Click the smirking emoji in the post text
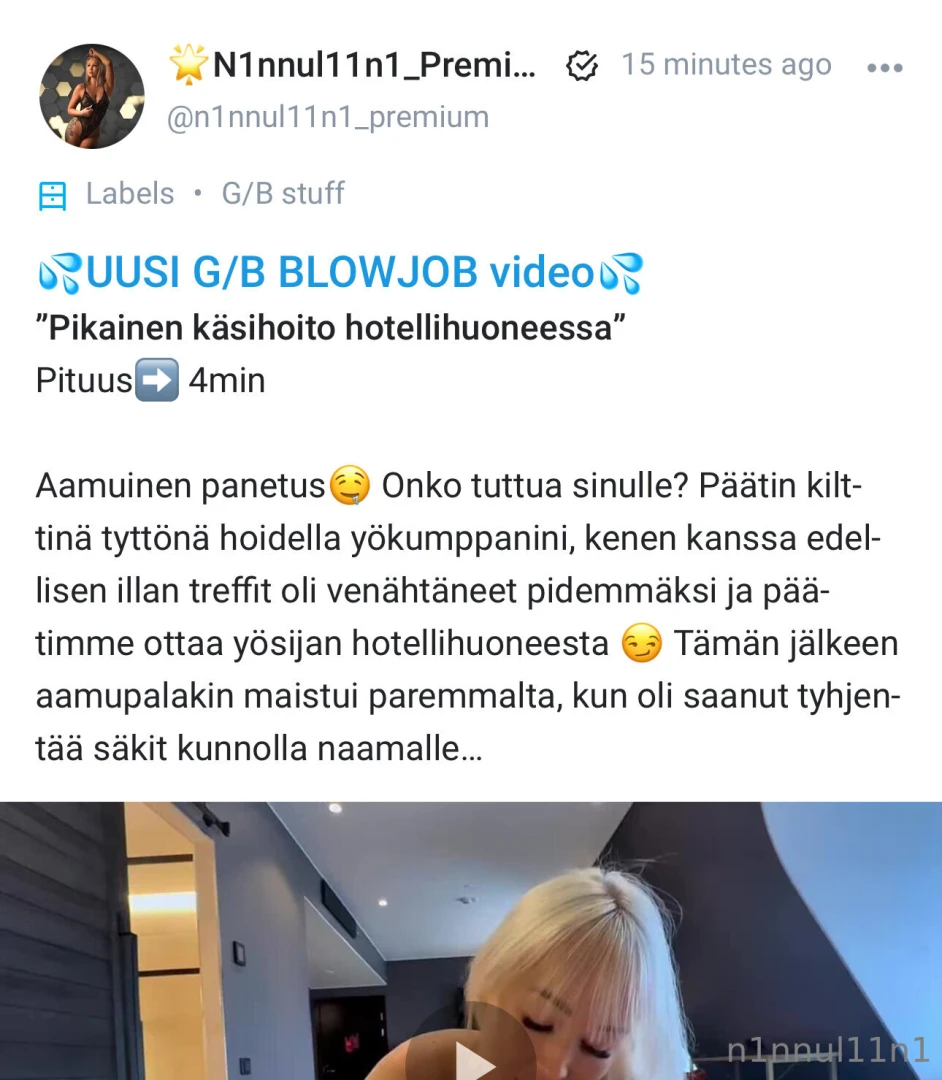942x1080 pixels. pyautogui.click(x=641, y=645)
